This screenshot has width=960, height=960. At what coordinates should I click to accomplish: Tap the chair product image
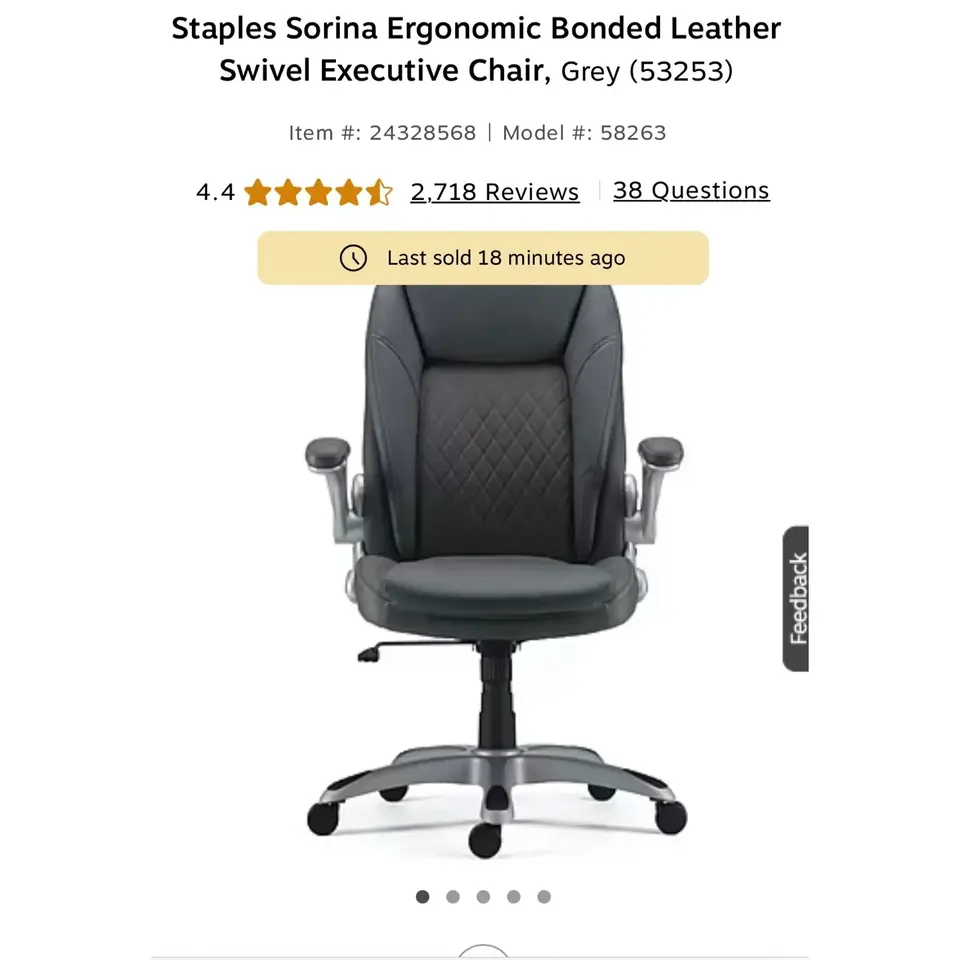tap(495, 571)
